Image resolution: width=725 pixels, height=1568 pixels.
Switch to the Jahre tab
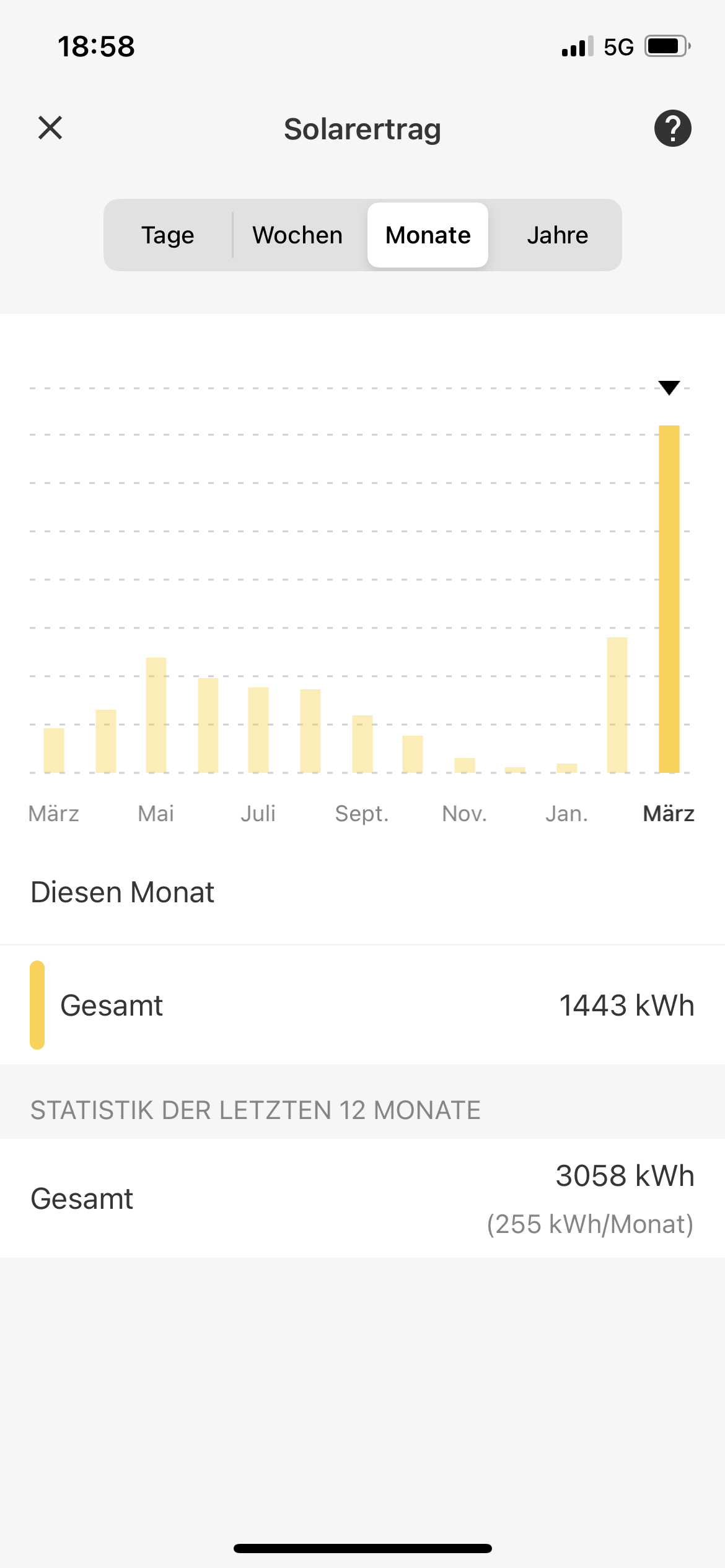pyautogui.click(x=557, y=235)
